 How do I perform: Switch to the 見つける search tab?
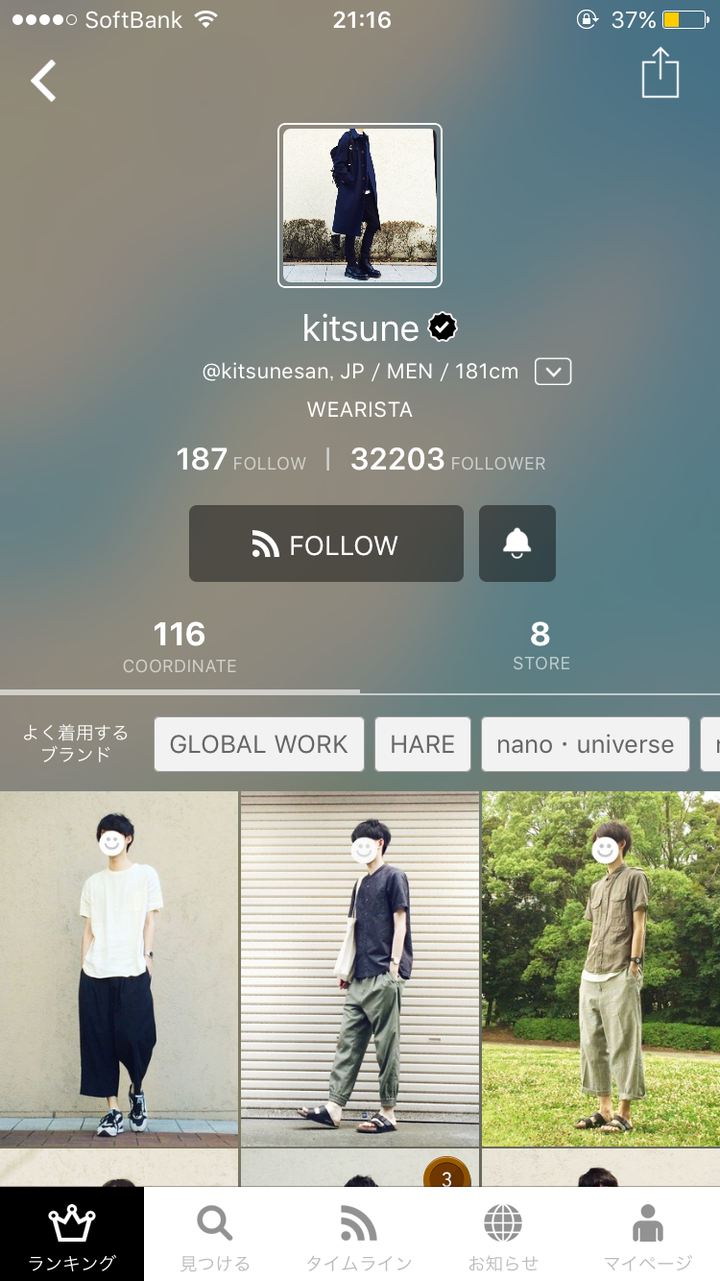pos(216,1235)
